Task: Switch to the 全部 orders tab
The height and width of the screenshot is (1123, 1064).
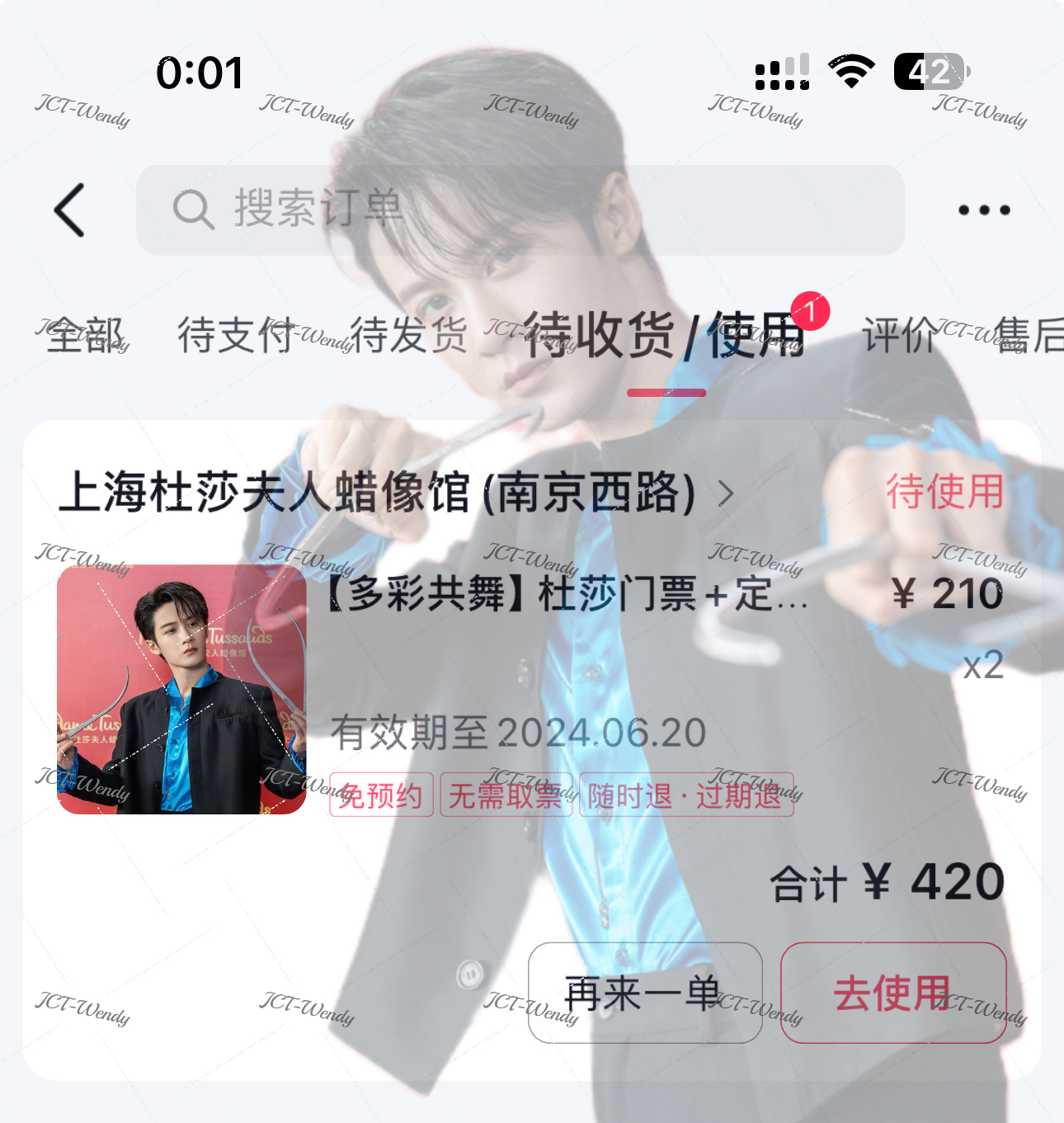Action: tap(85, 336)
